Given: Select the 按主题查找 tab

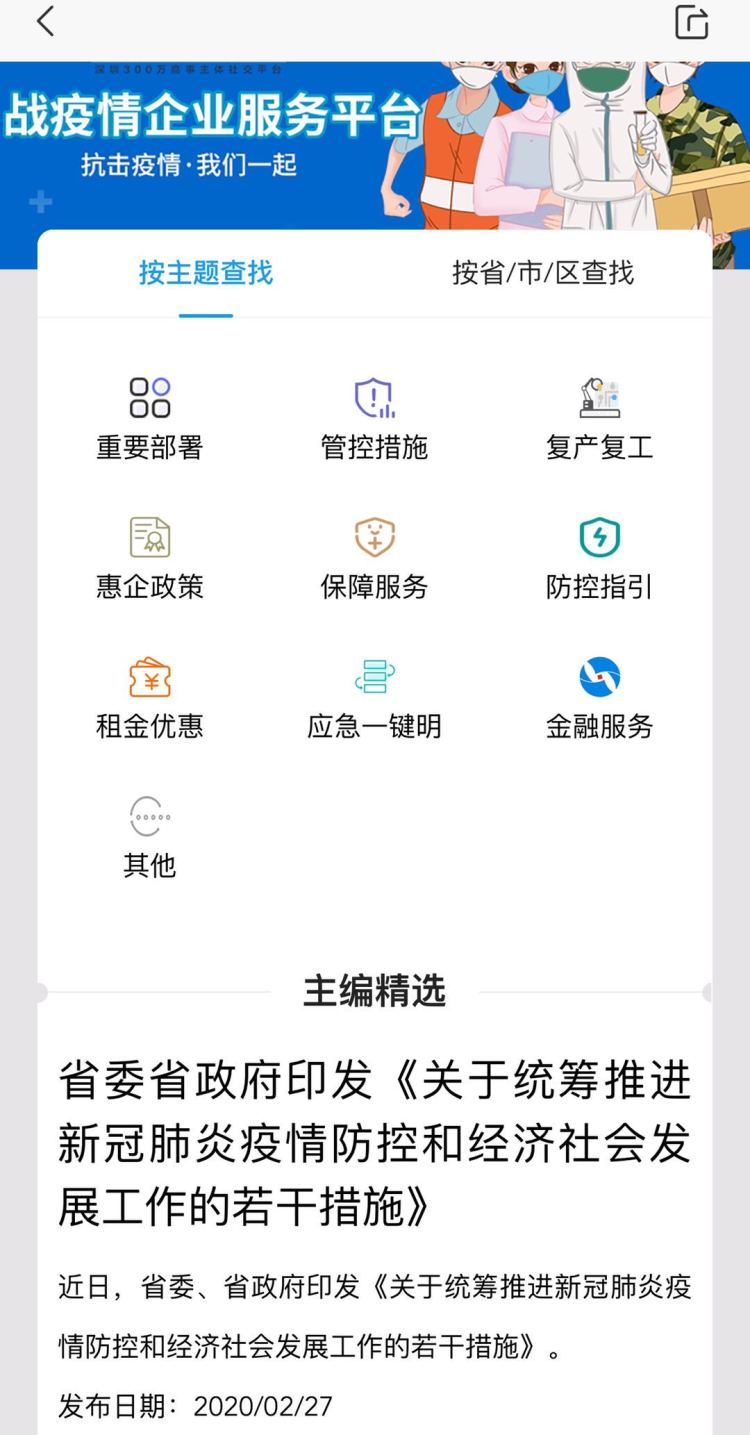Looking at the screenshot, I should point(206,273).
